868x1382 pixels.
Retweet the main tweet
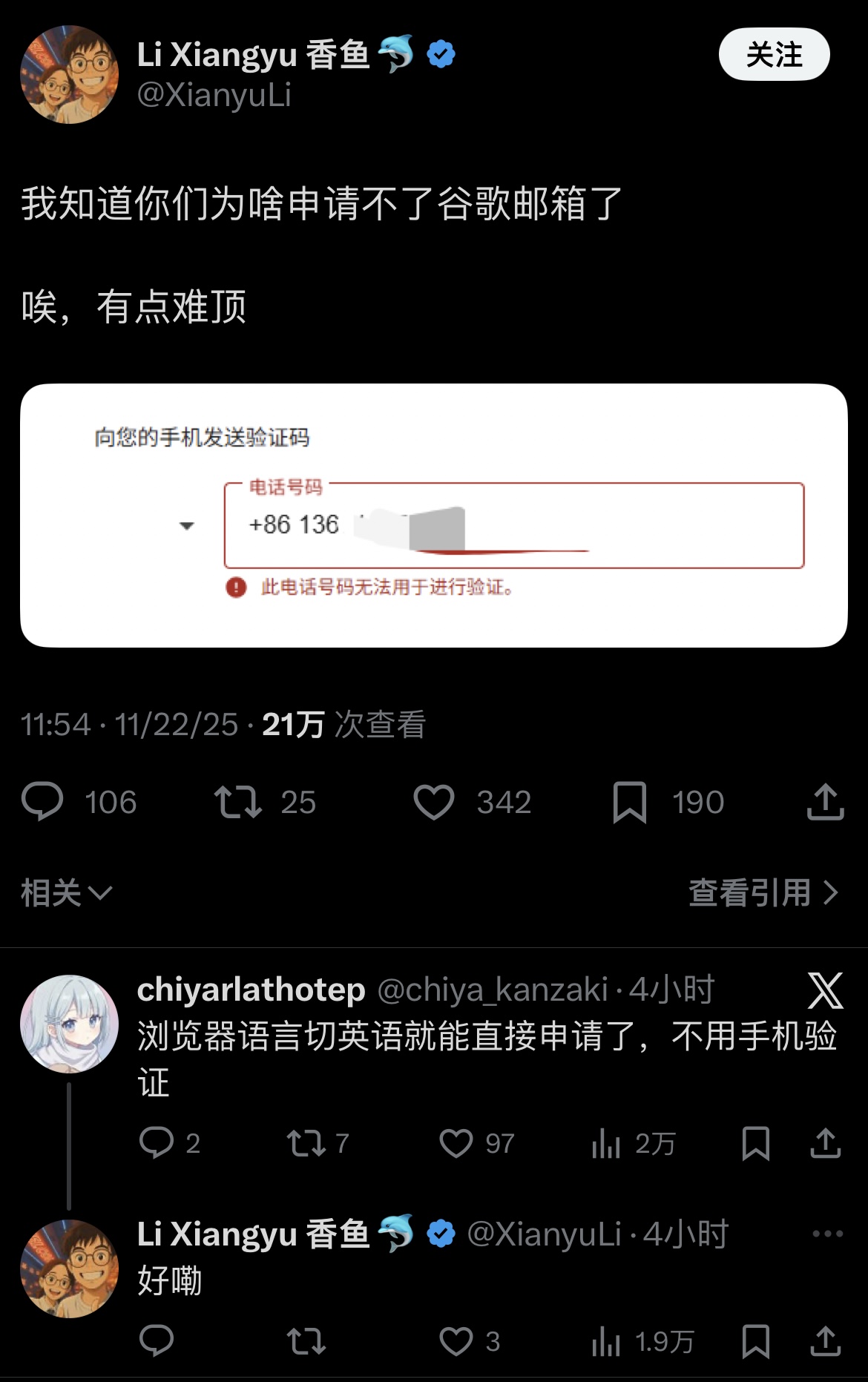[x=237, y=802]
